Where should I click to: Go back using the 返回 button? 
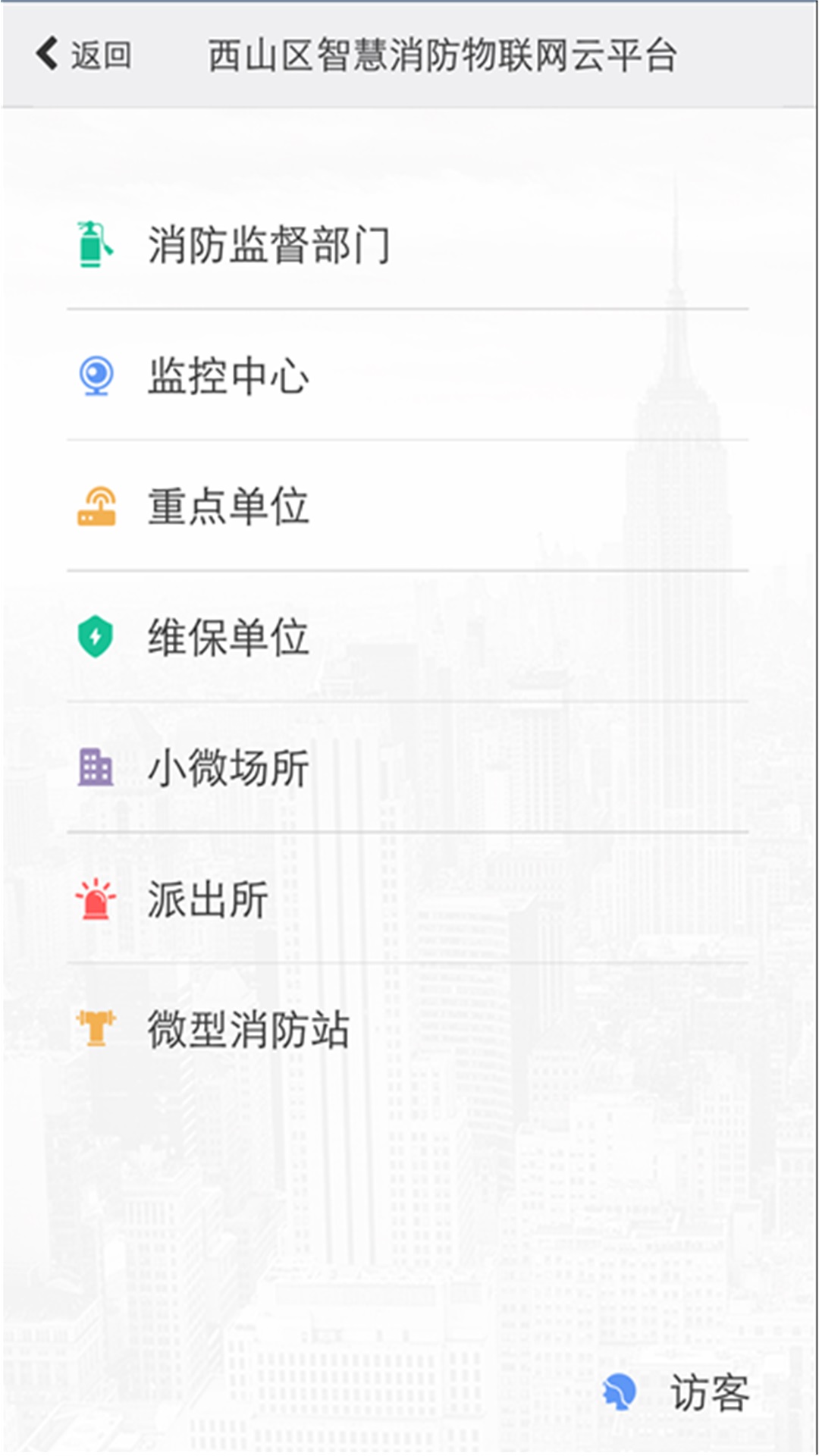click(x=83, y=55)
